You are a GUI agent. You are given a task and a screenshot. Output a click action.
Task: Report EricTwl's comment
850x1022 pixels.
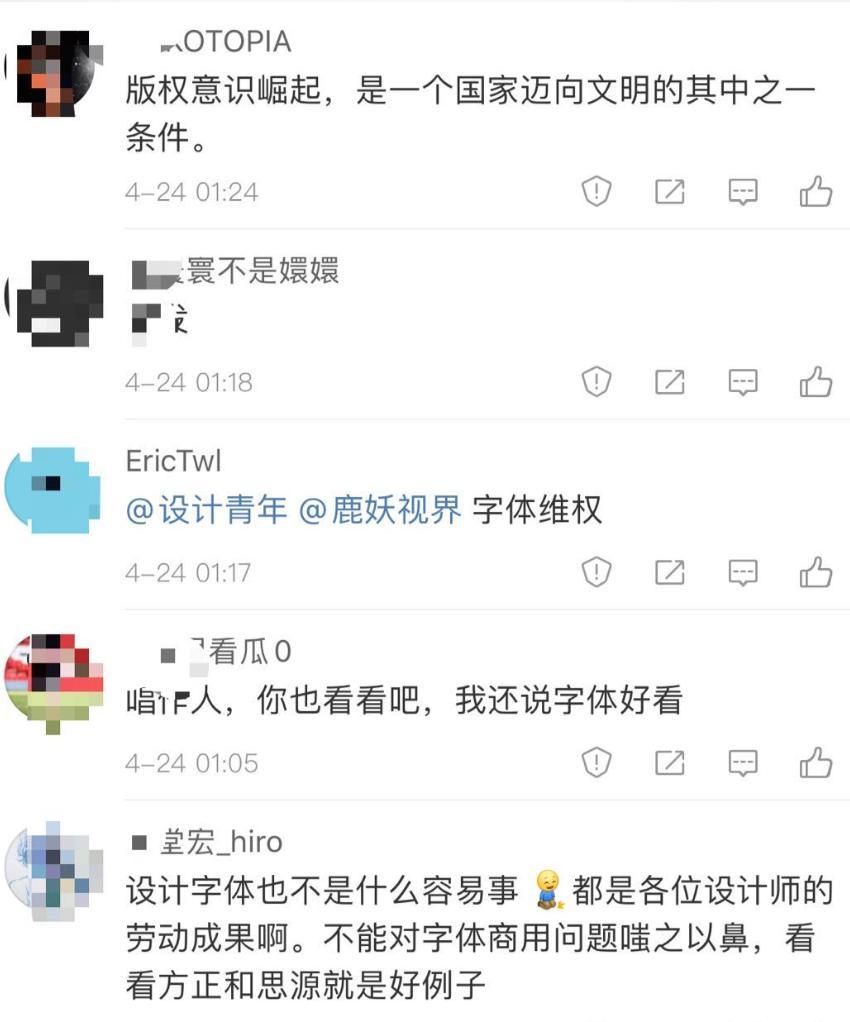[596, 572]
